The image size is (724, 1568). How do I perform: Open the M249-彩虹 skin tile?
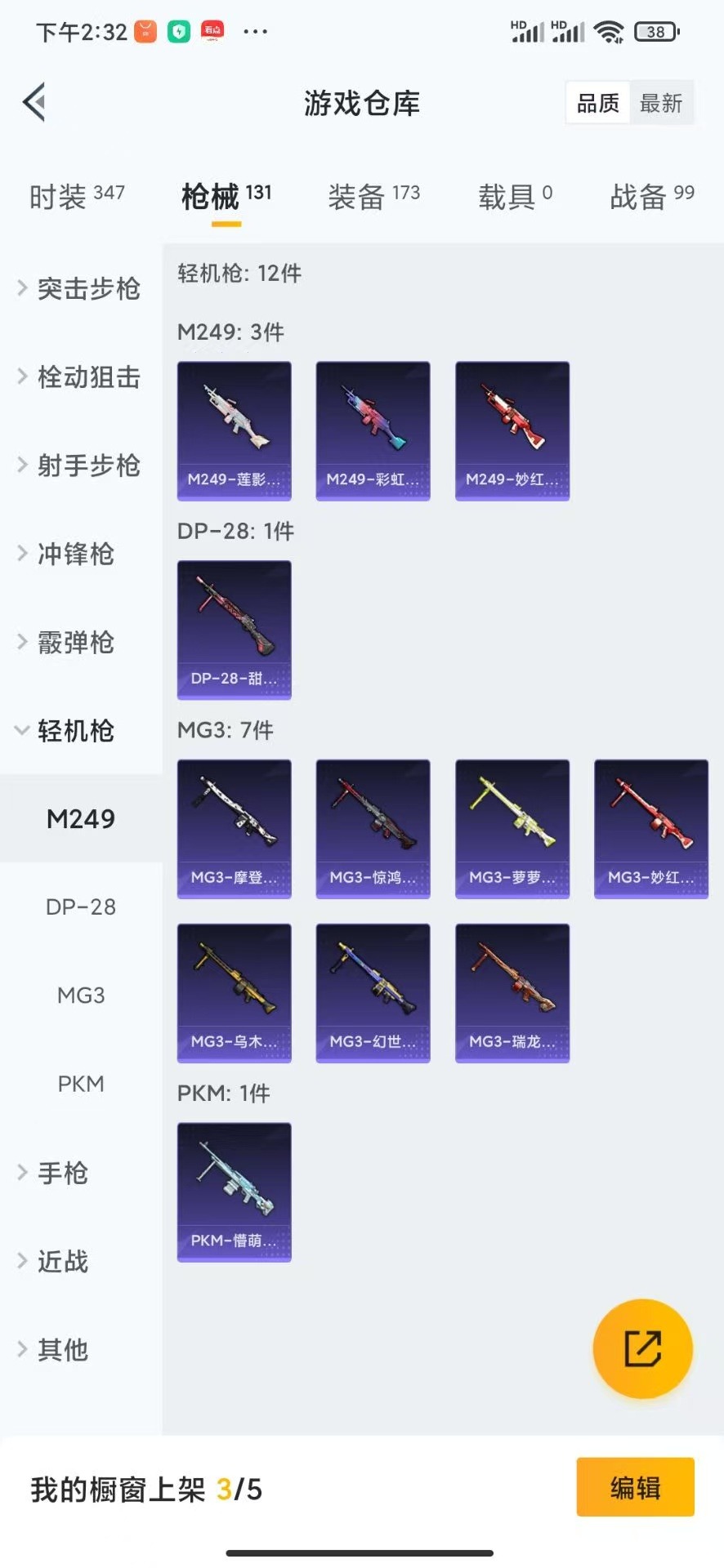[x=373, y=430]
